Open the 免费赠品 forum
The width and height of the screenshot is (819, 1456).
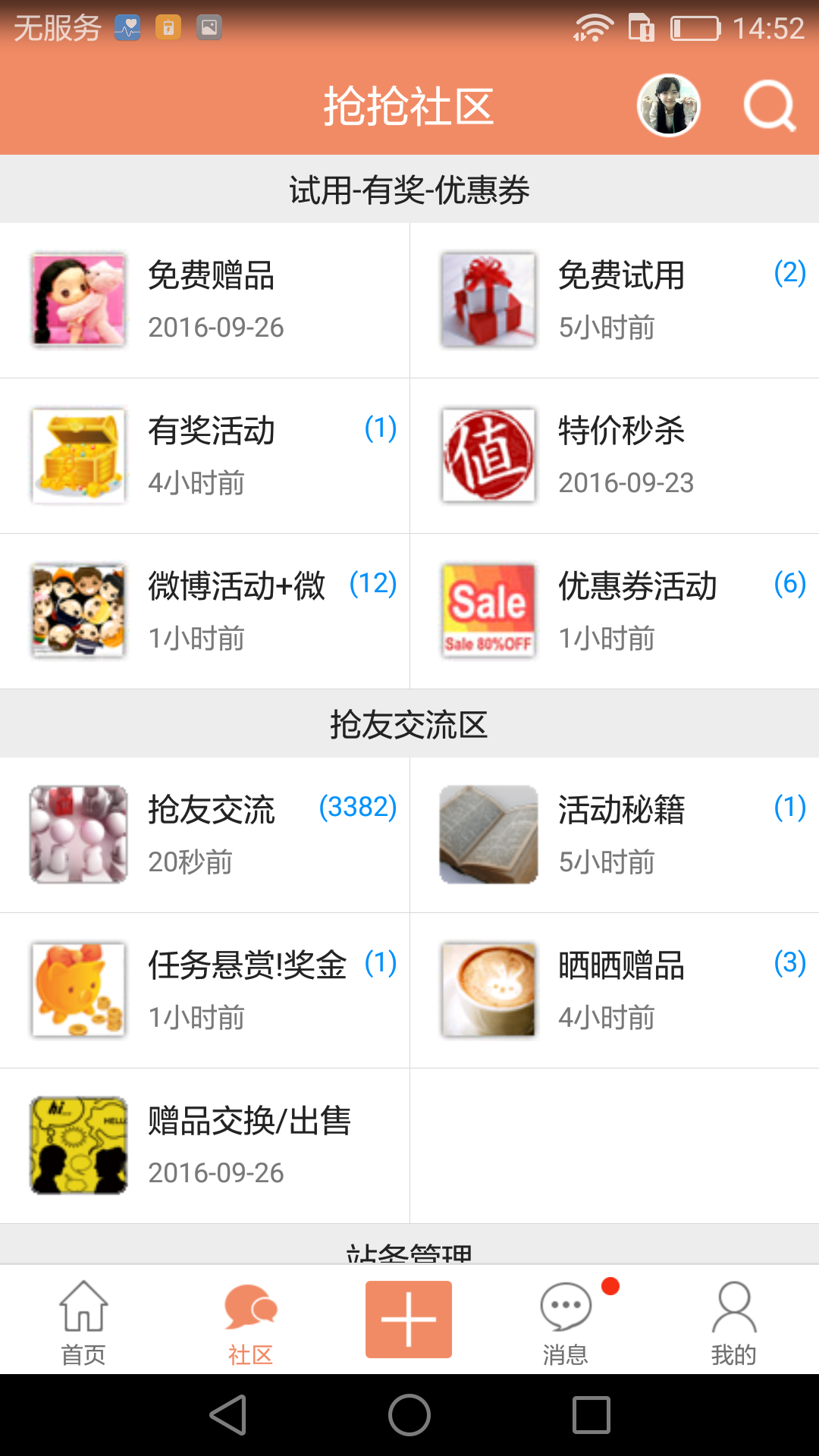(x=205, y=300)
